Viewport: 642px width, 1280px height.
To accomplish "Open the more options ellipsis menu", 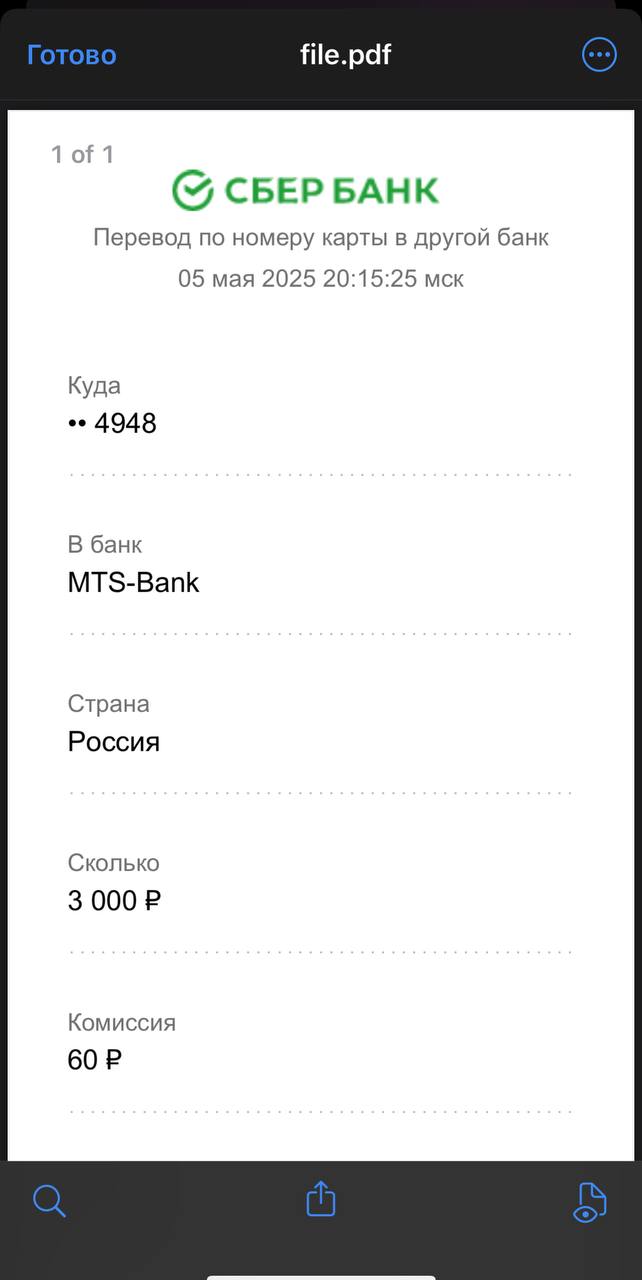I will (x=599, y=55).
